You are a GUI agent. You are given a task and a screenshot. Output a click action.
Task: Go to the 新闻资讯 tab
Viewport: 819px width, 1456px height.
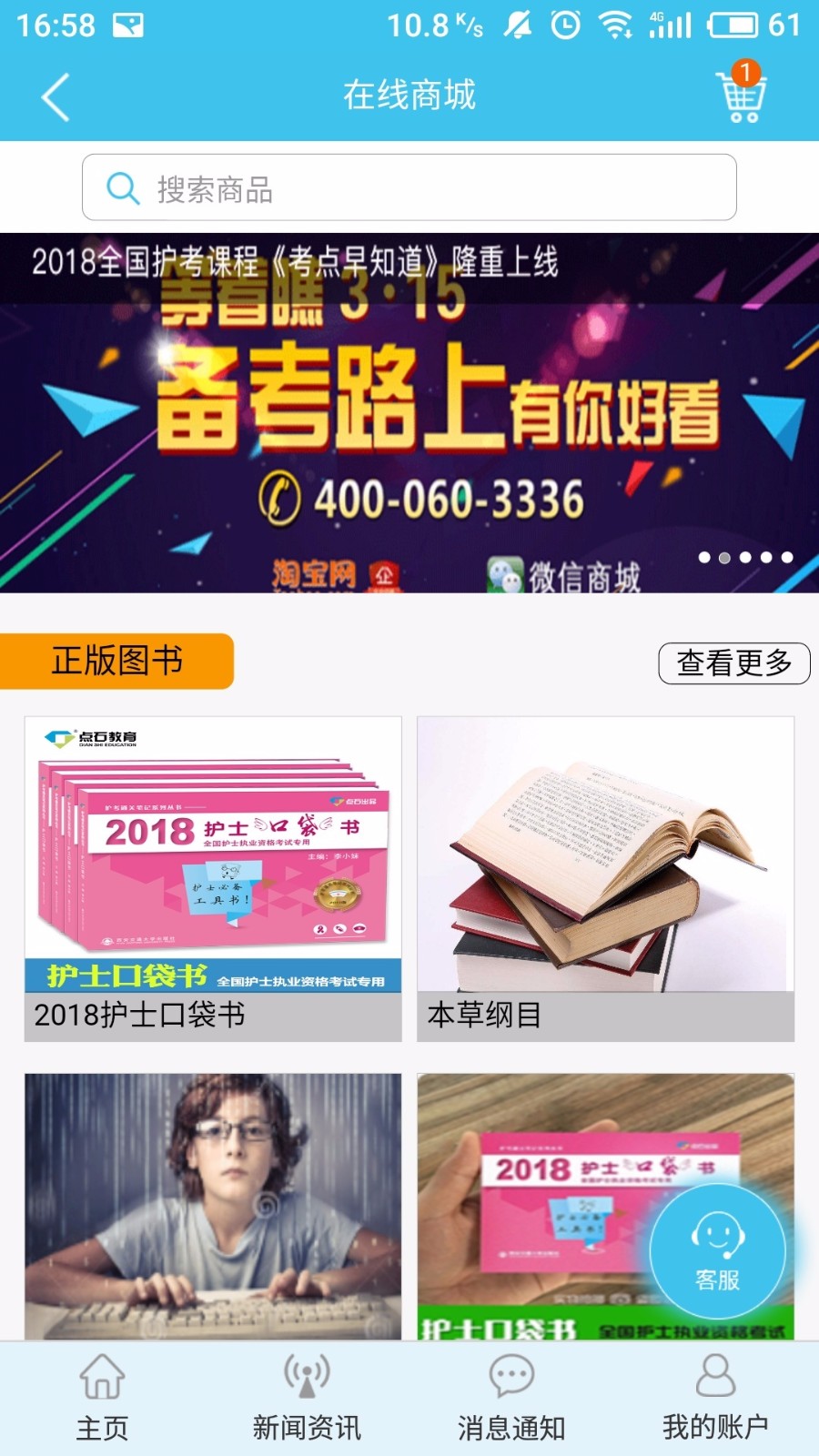coord(307,1399)
